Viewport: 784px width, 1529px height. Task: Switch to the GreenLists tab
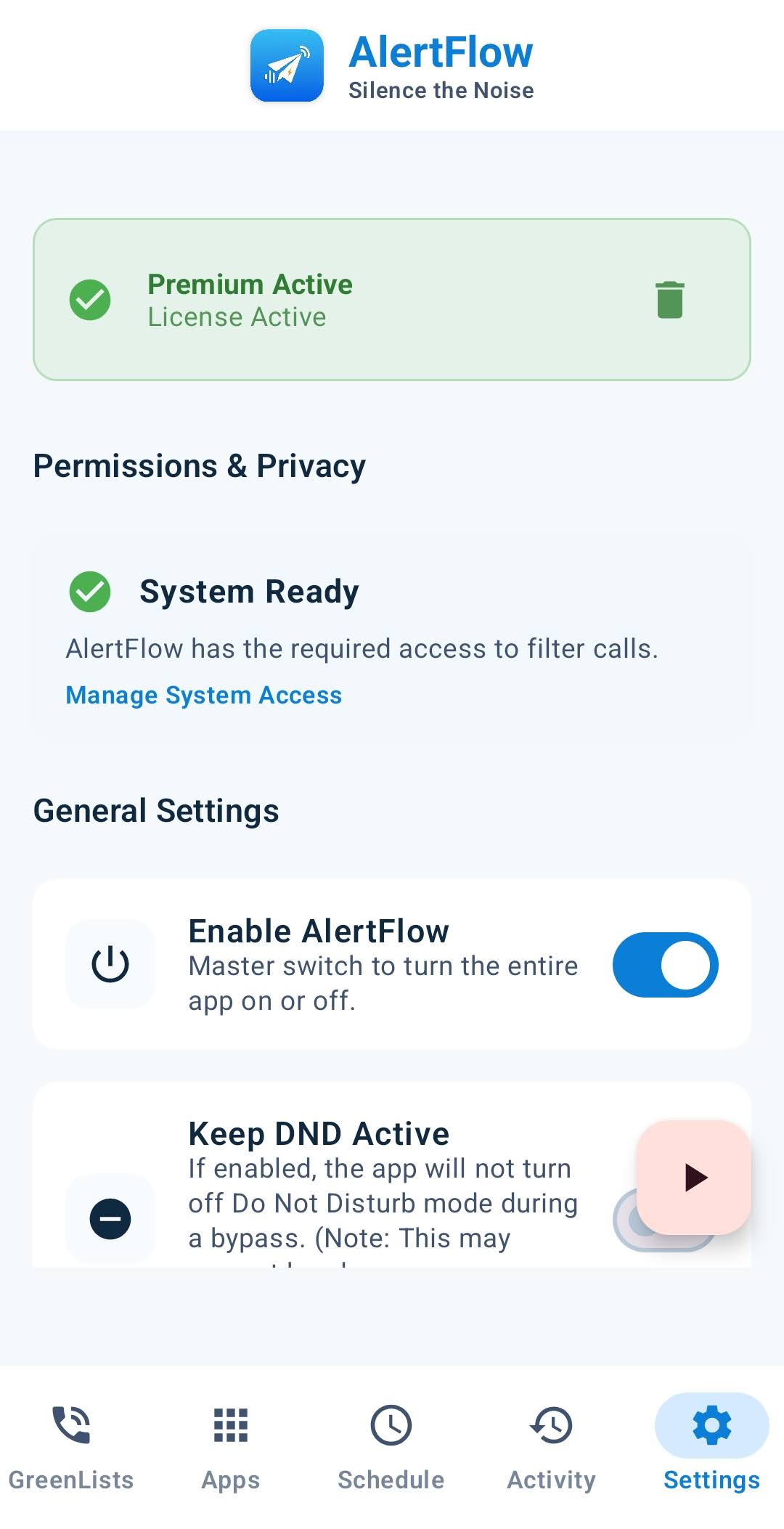click(x=71, y=1446)
